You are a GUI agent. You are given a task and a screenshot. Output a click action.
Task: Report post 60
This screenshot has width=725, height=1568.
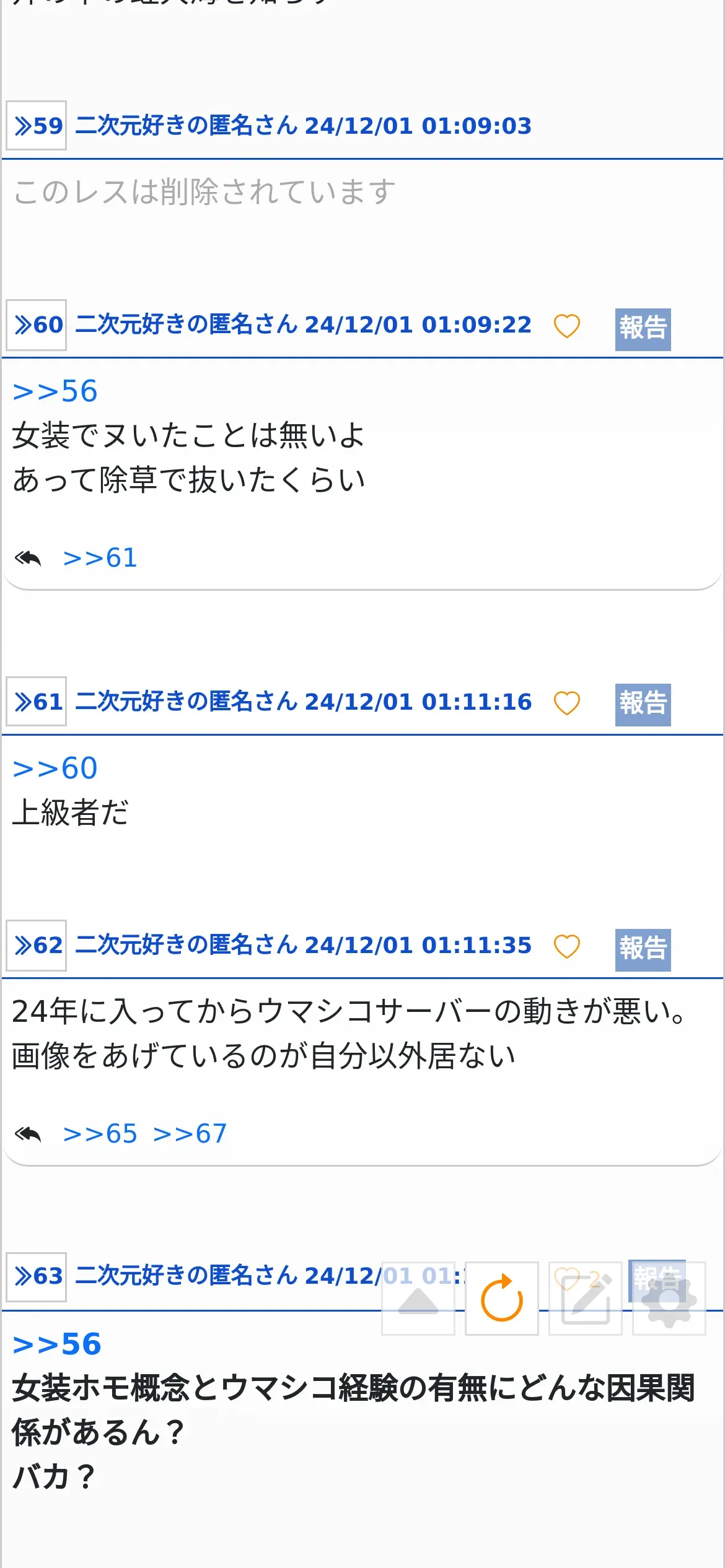[643, 329]
